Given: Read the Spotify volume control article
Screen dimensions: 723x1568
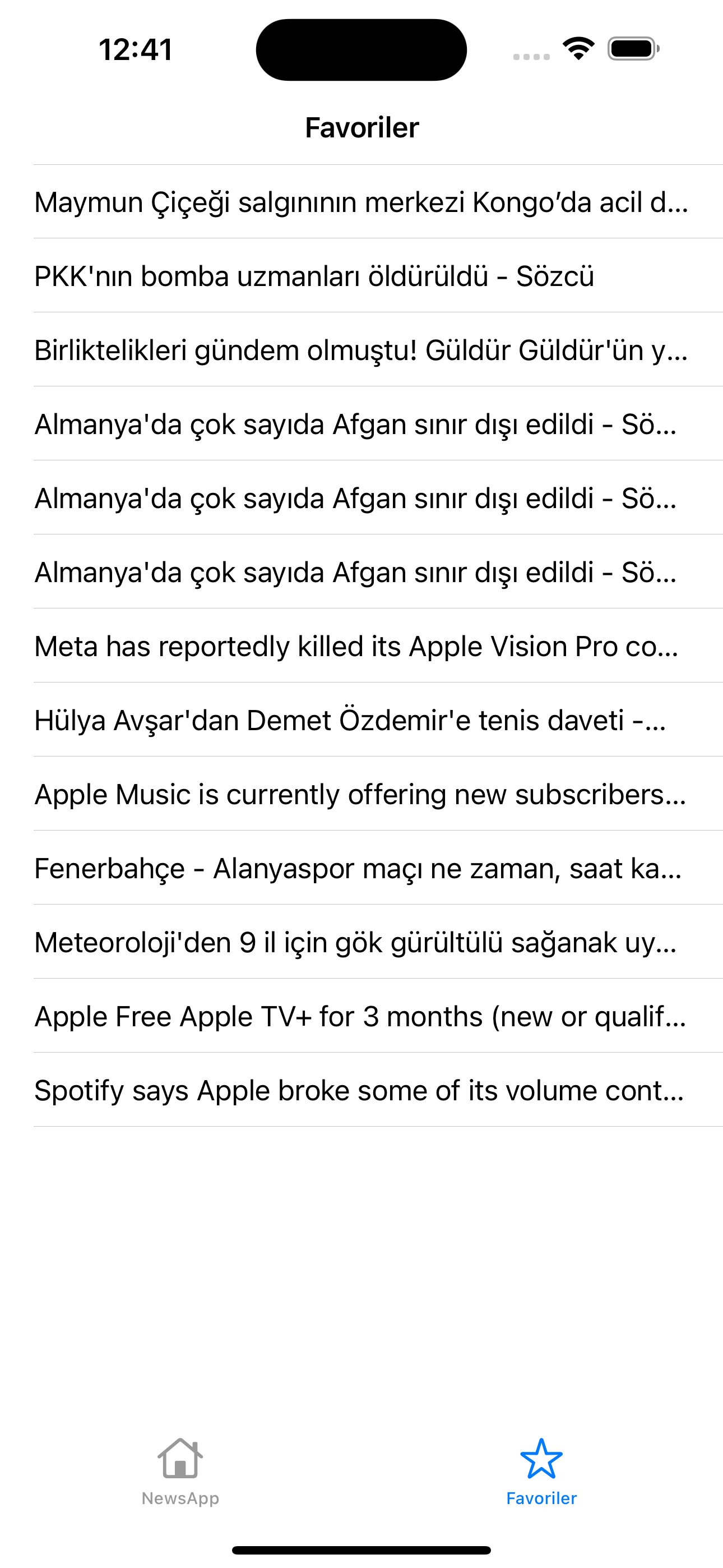Looking at the screenshot, I should coord(361,1090).
